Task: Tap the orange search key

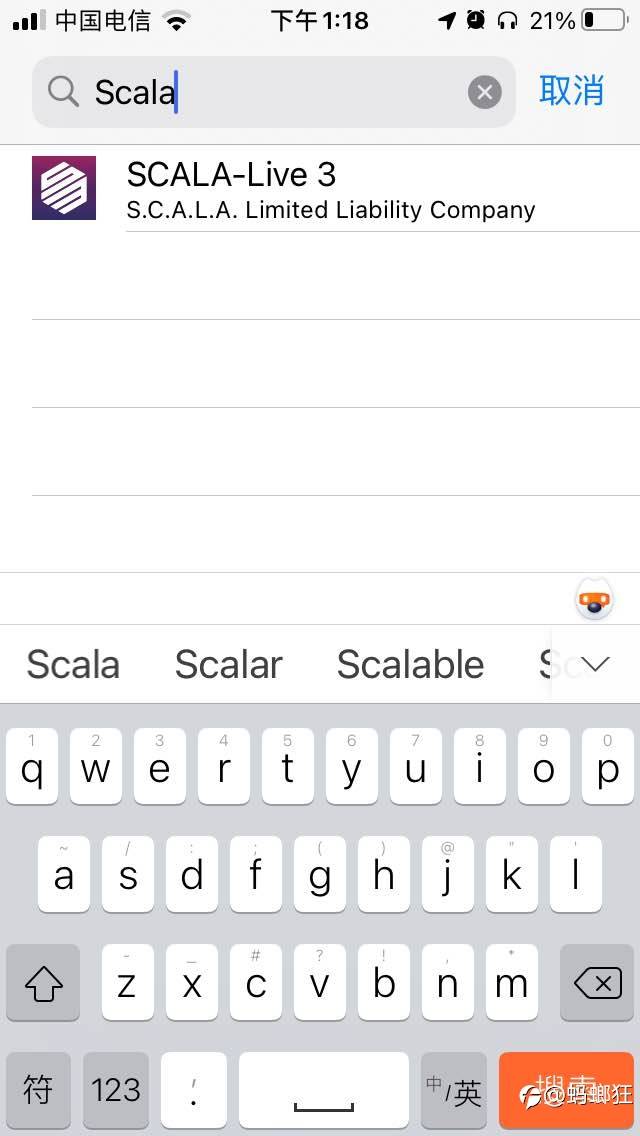Action: (x=566, y=1090)
